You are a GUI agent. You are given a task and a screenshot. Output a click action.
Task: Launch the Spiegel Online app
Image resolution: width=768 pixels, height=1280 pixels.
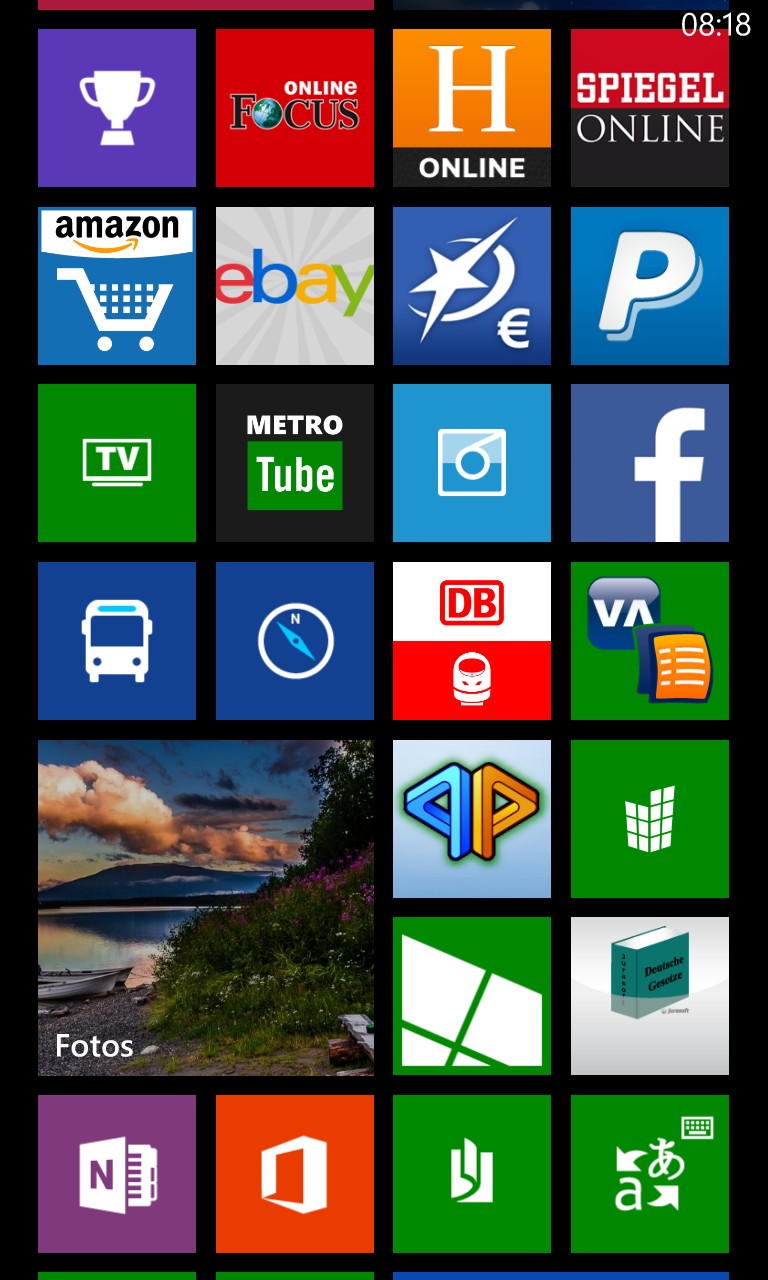point(650,108)
